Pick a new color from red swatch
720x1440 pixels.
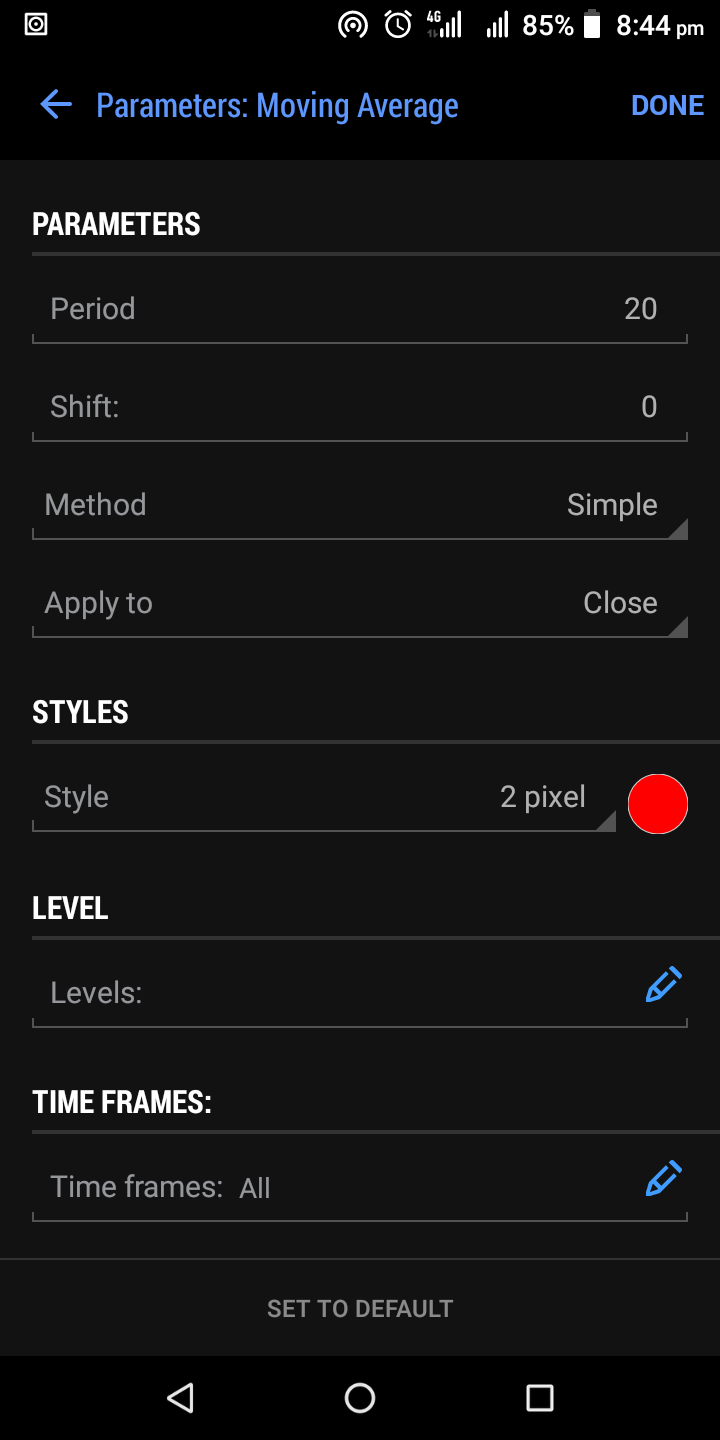click(x=658, y=804)
